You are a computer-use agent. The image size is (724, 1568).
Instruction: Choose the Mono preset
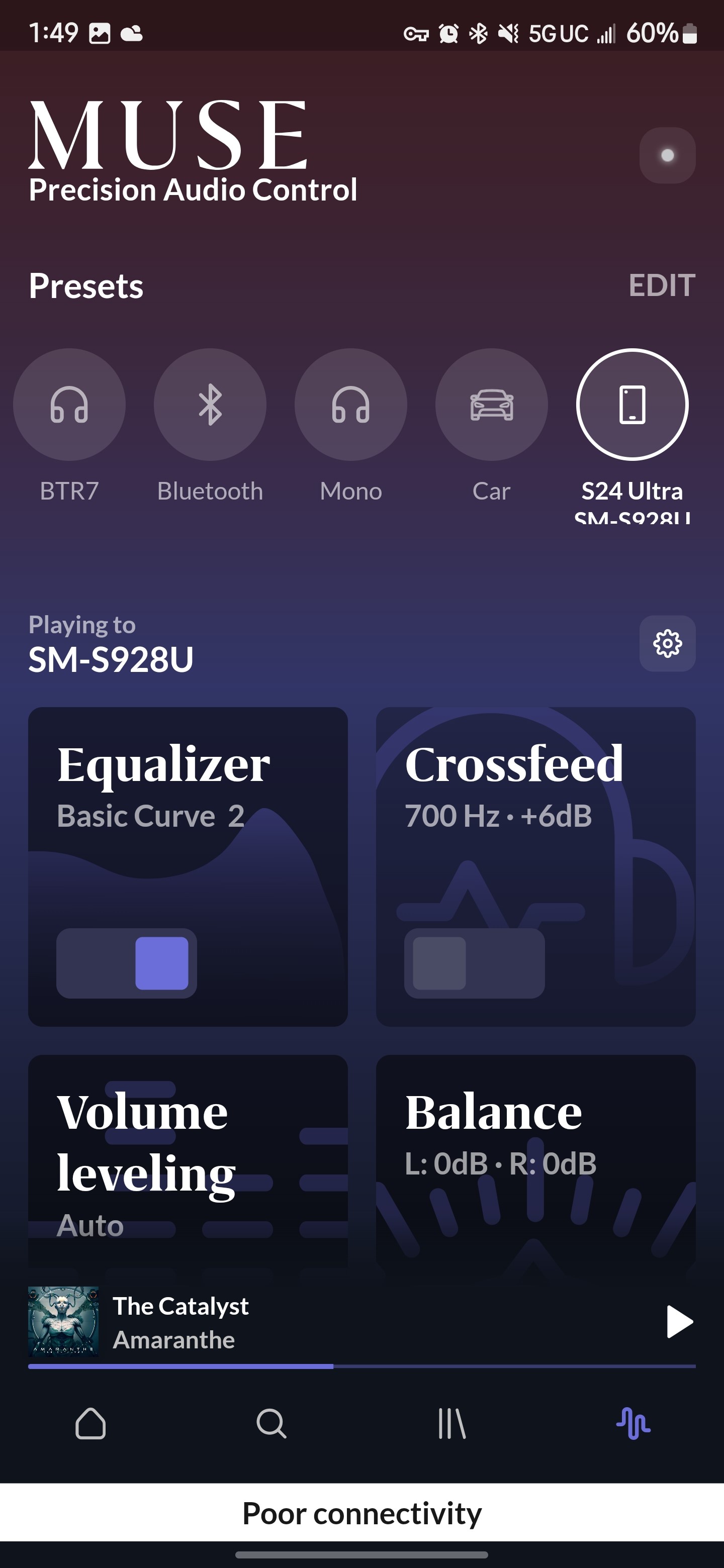(351, 404)
